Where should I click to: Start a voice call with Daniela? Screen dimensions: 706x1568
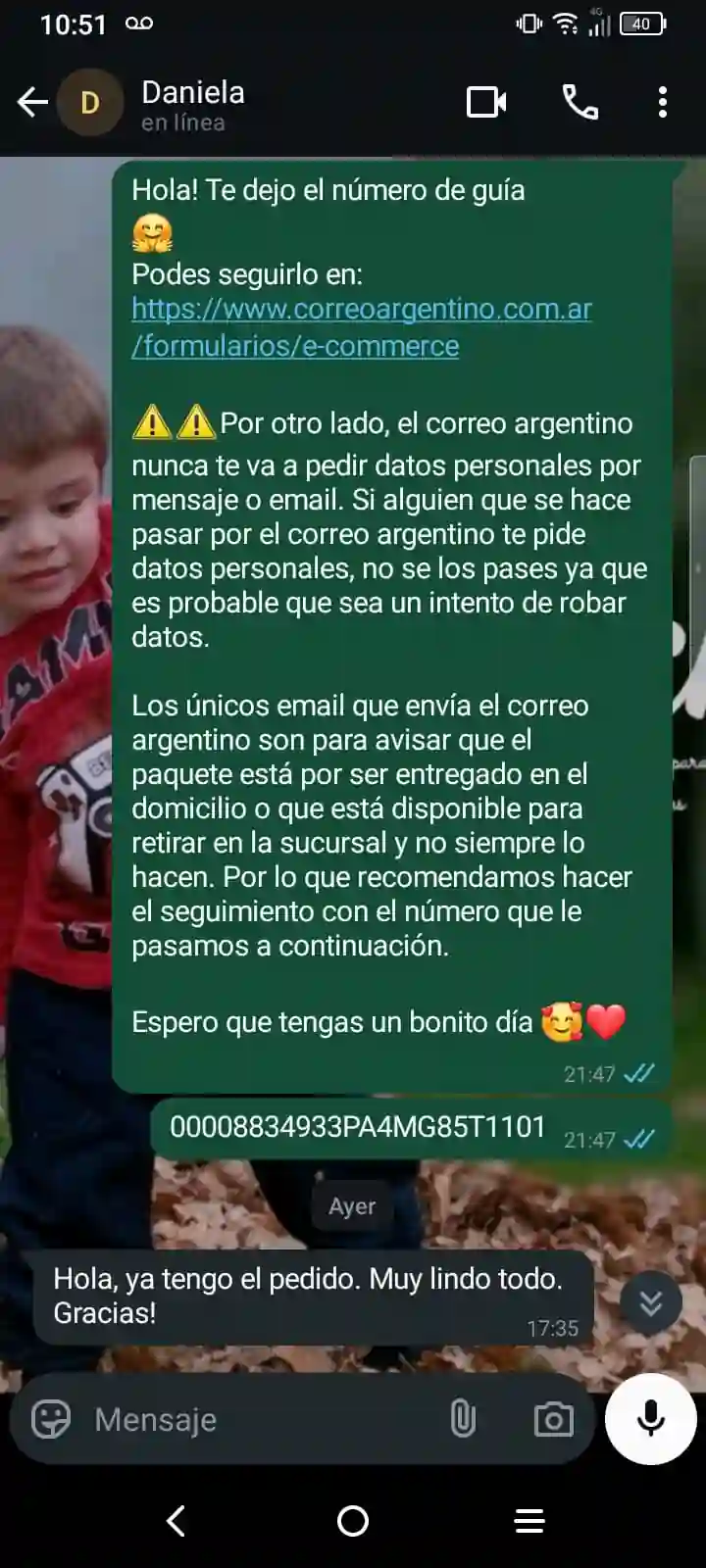[580, 102]
